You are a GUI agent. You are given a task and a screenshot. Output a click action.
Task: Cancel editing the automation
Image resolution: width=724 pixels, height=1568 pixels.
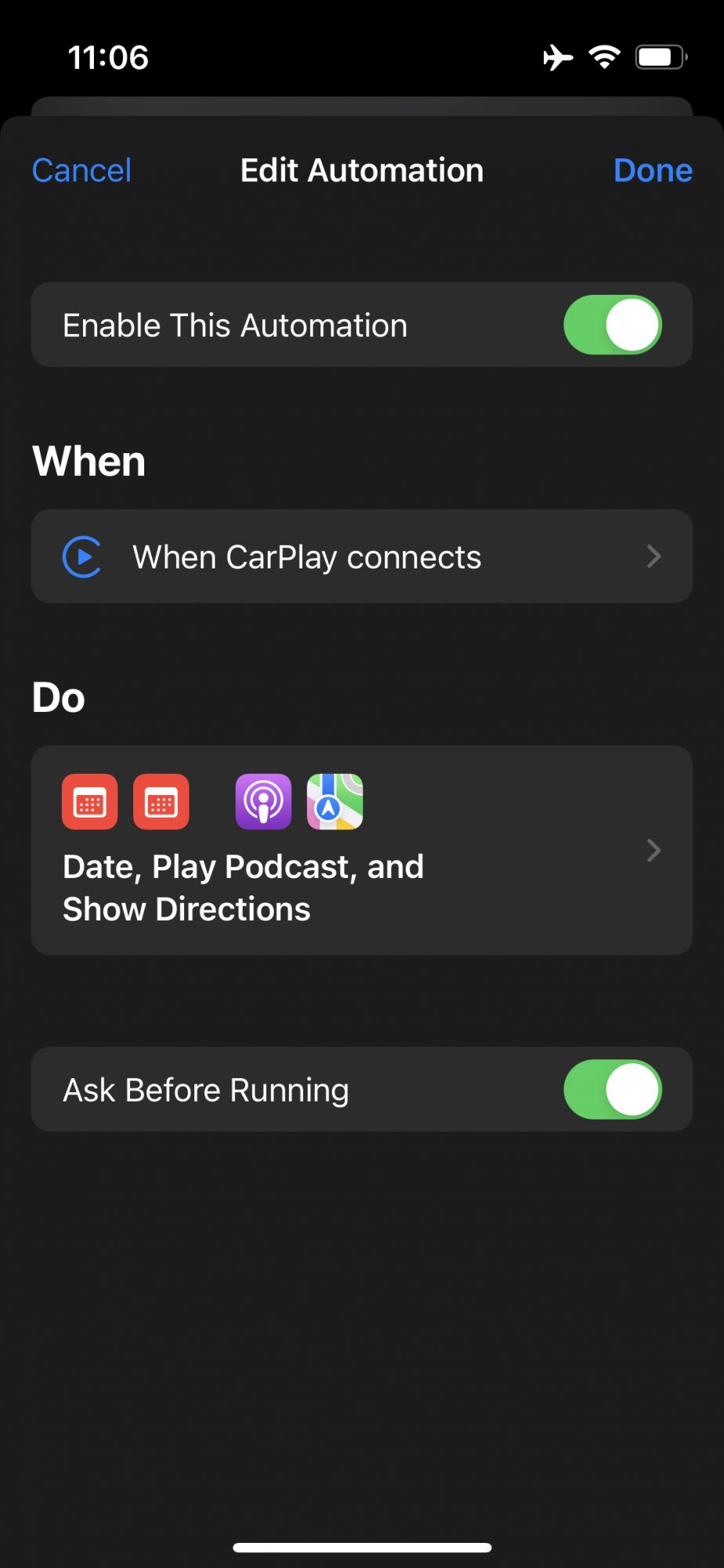pos(81,170)
